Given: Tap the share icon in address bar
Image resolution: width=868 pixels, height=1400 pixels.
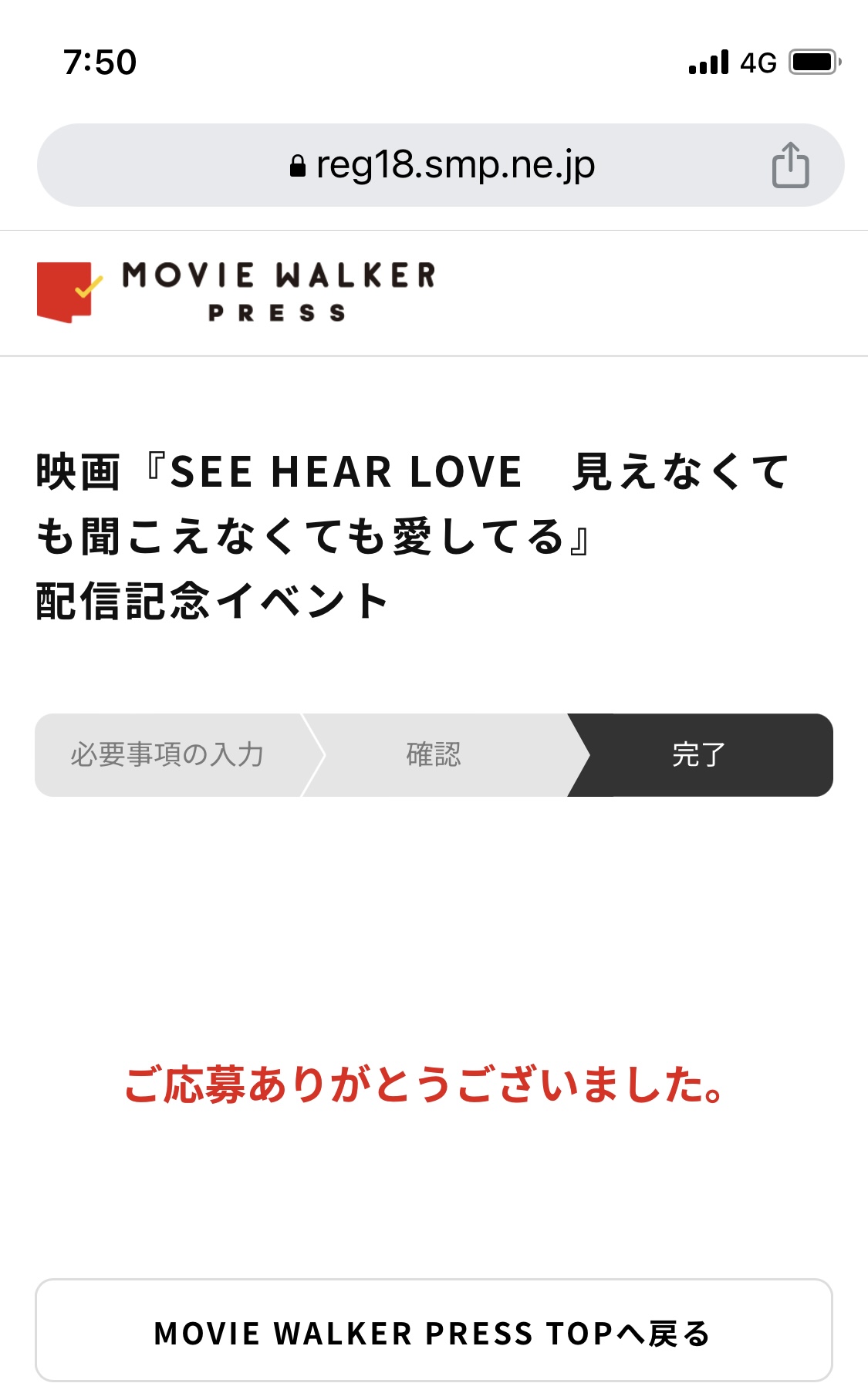Looking at the screenshot, I should point(790,165).
